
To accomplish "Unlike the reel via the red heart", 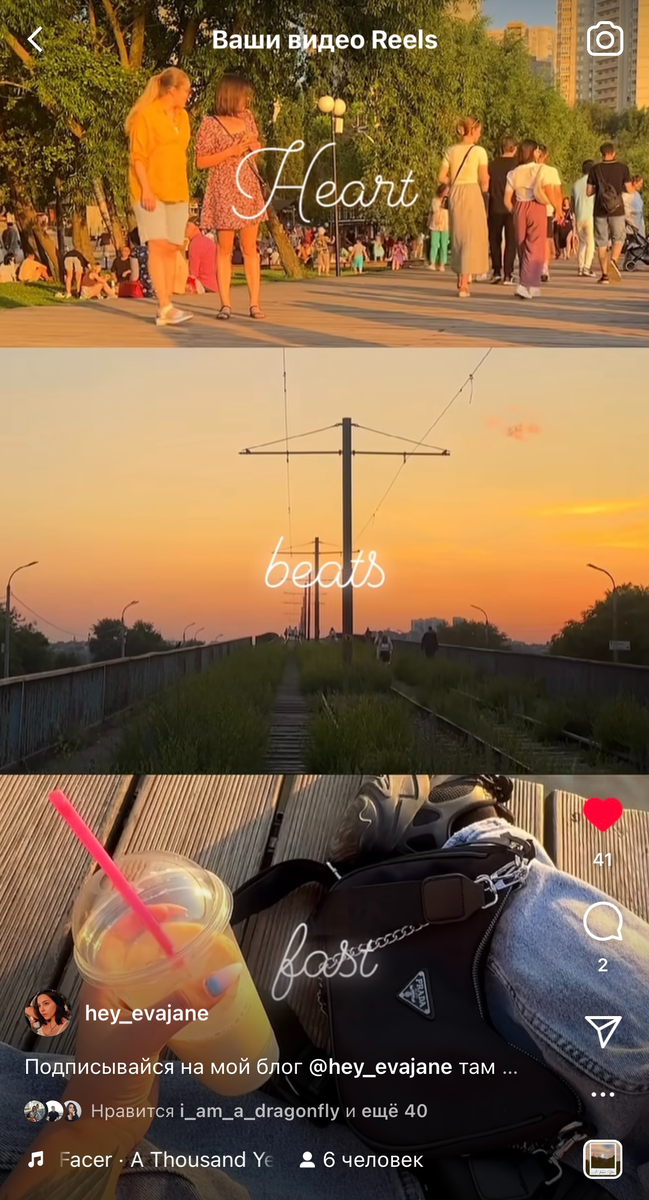I will [x=602, y=815].
